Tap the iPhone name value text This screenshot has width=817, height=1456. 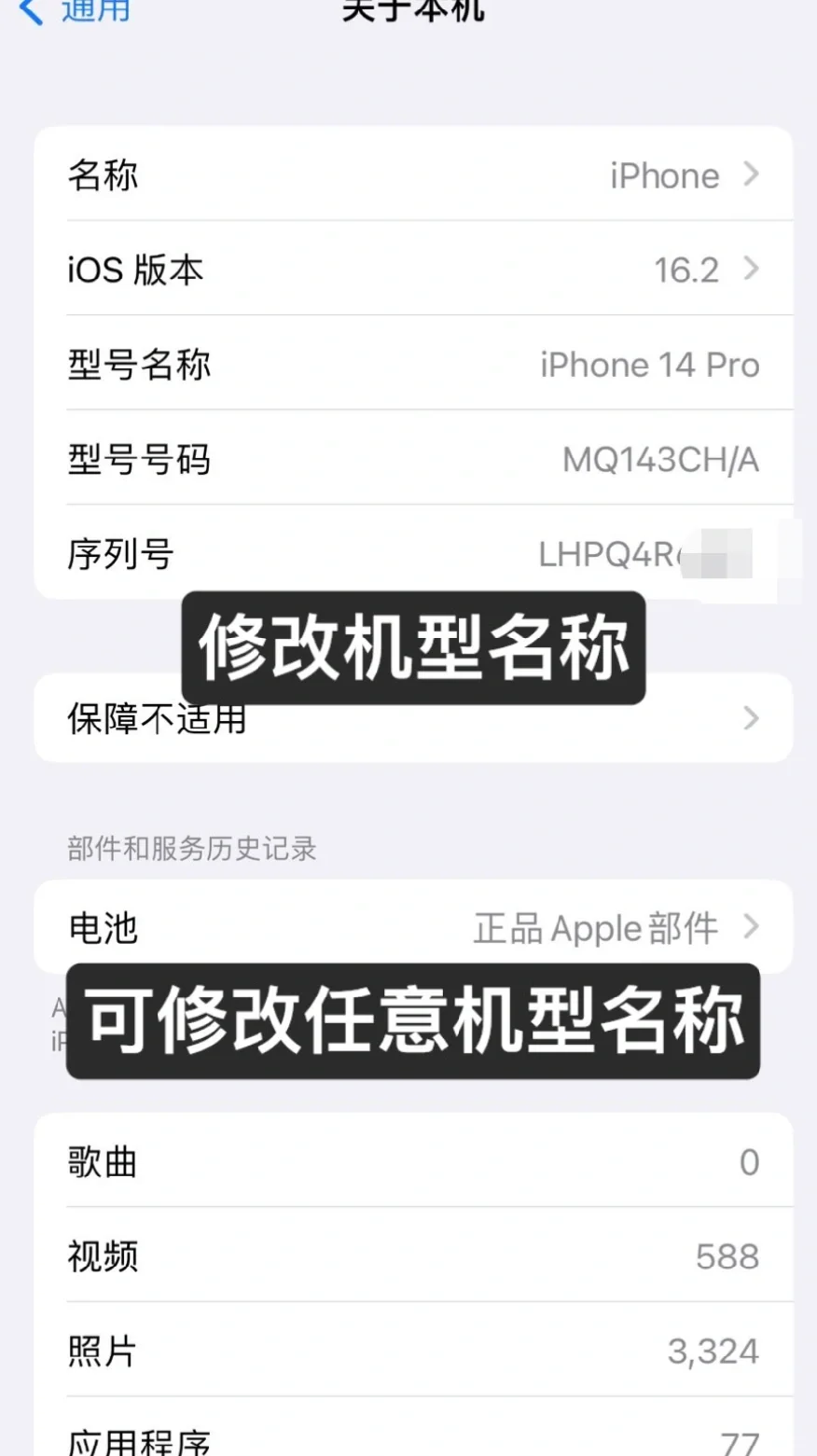tap(663, 174)
